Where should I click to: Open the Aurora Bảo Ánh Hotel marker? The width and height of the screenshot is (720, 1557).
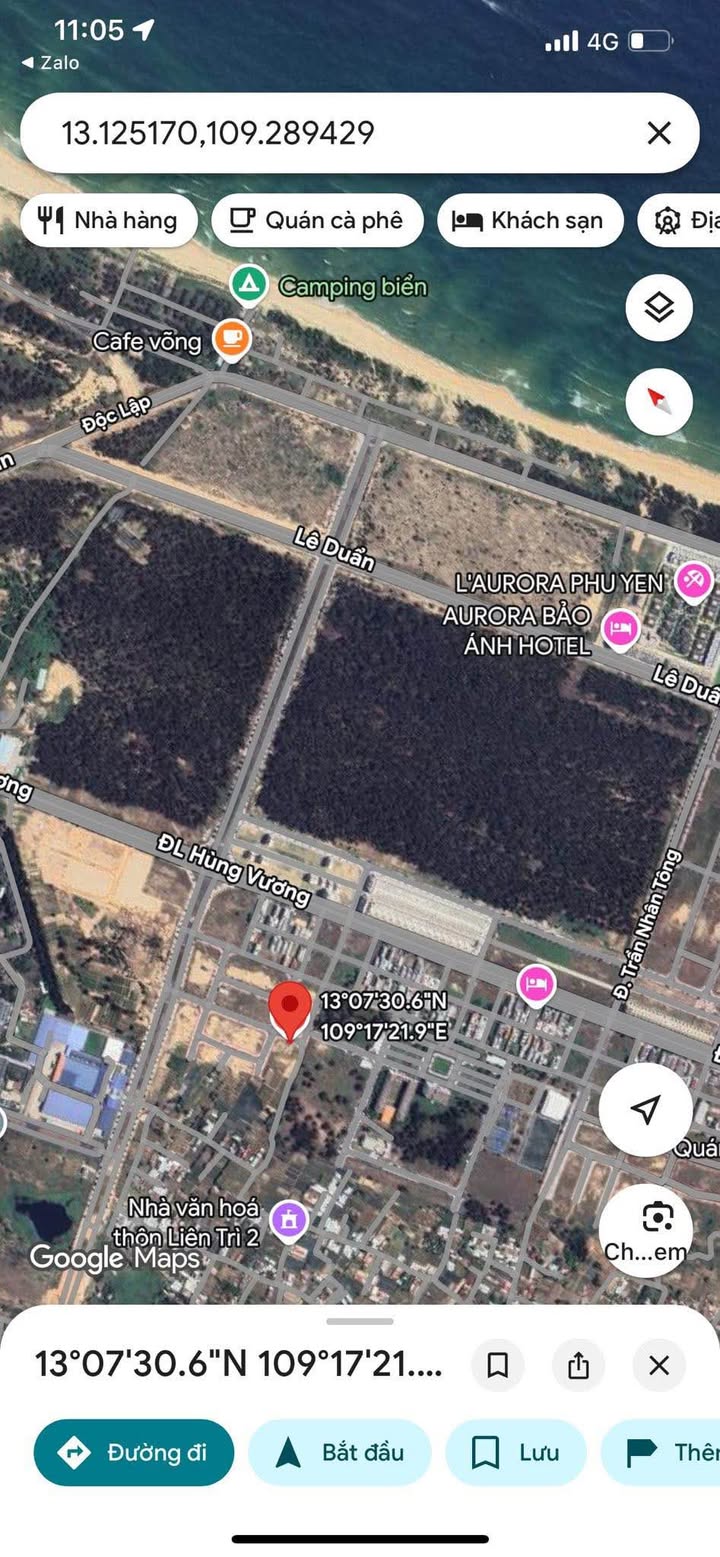(x=621, y=628)
